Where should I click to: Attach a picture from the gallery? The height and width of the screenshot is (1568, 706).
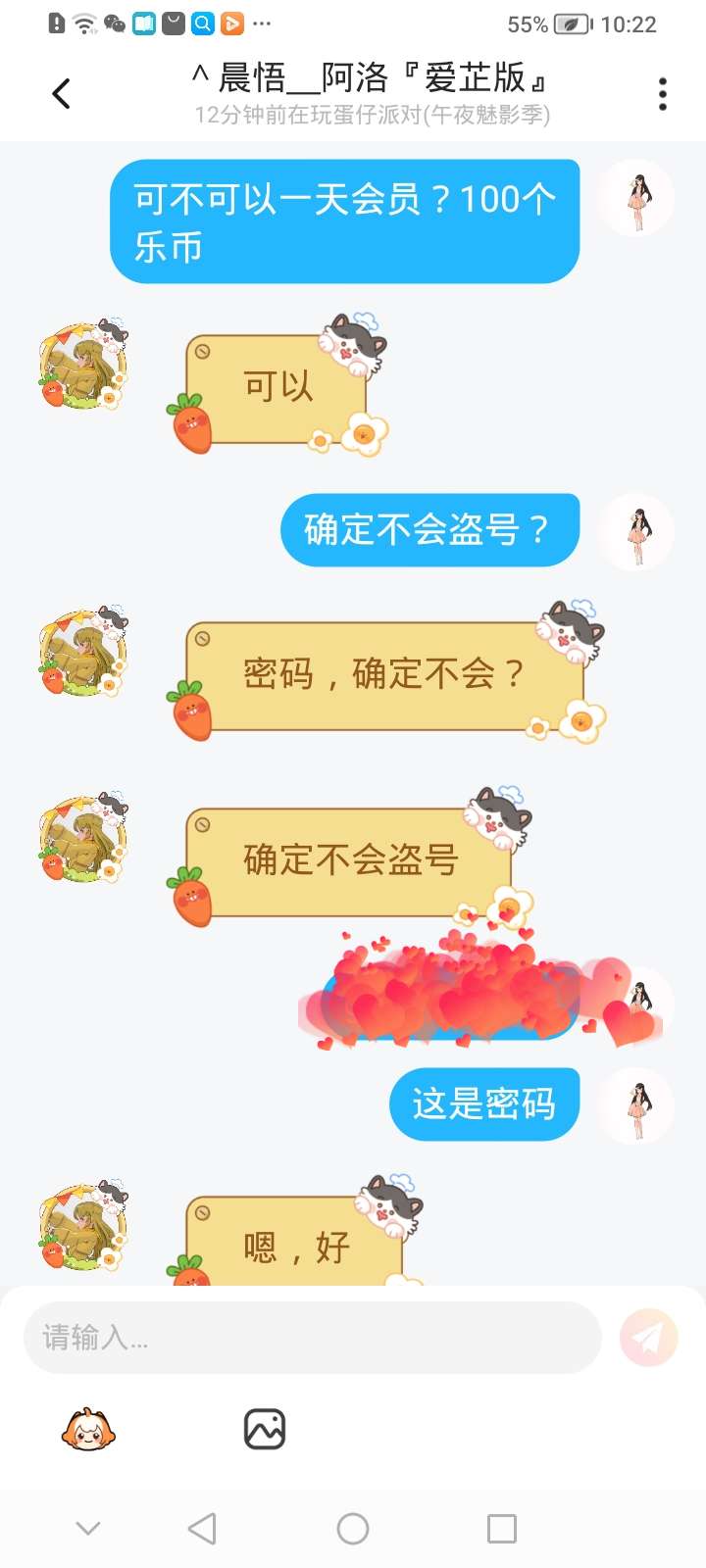pyautogui.click(x=265, y=1429)
